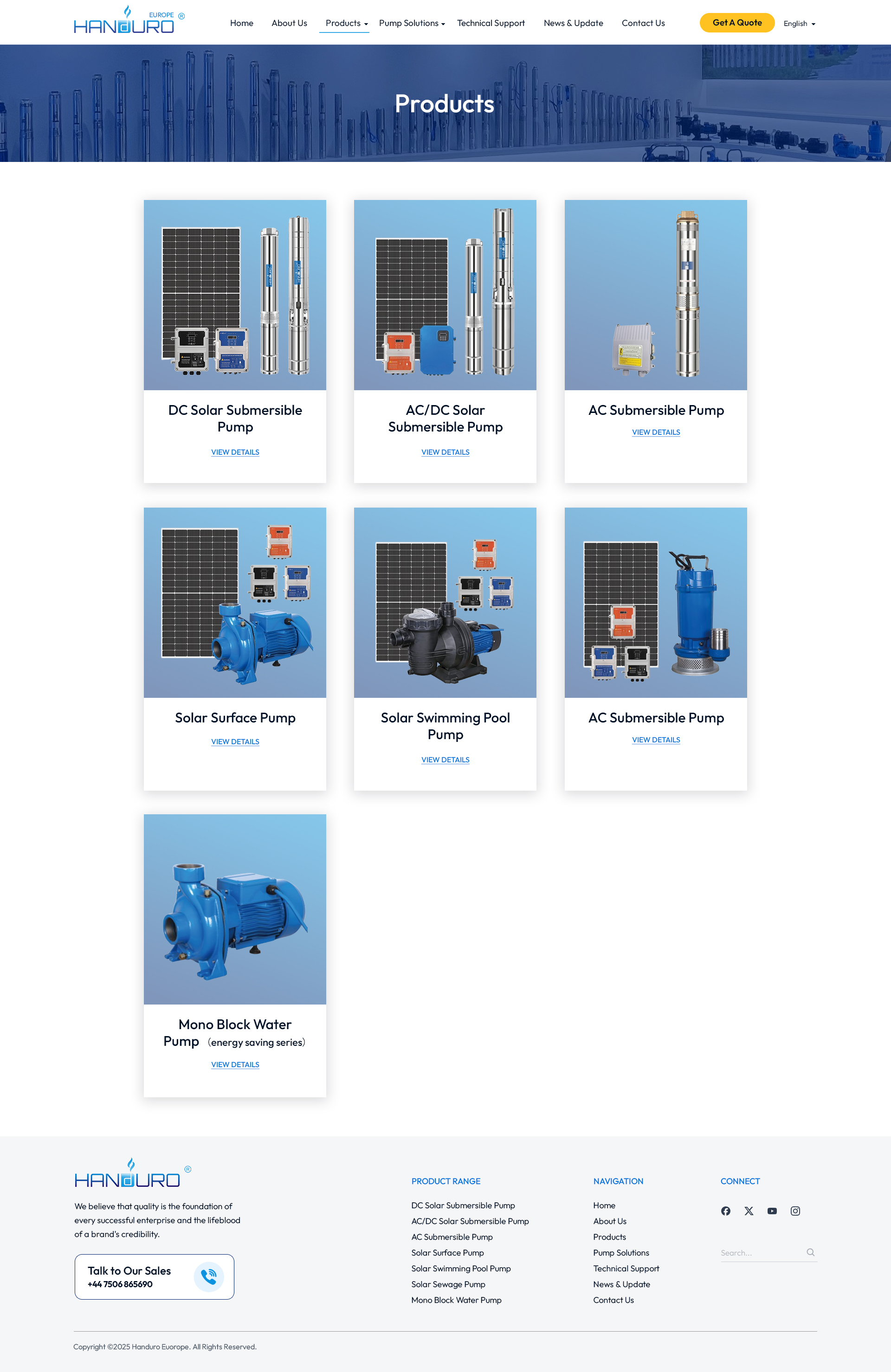891x1372 pixels.
Task: Tap the footer search field
Action: coord(761,1253)
